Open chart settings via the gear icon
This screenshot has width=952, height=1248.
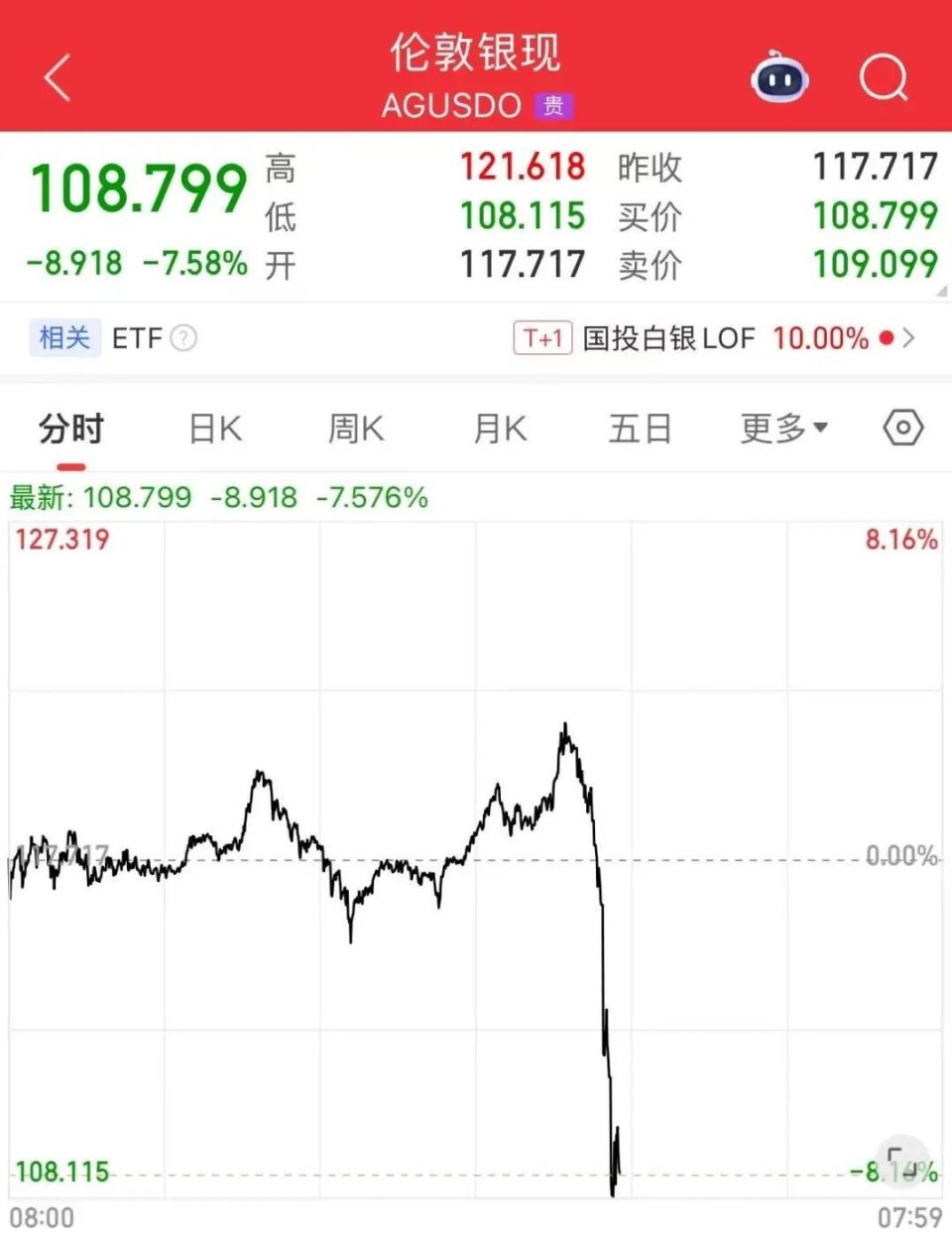coord(900,428)
